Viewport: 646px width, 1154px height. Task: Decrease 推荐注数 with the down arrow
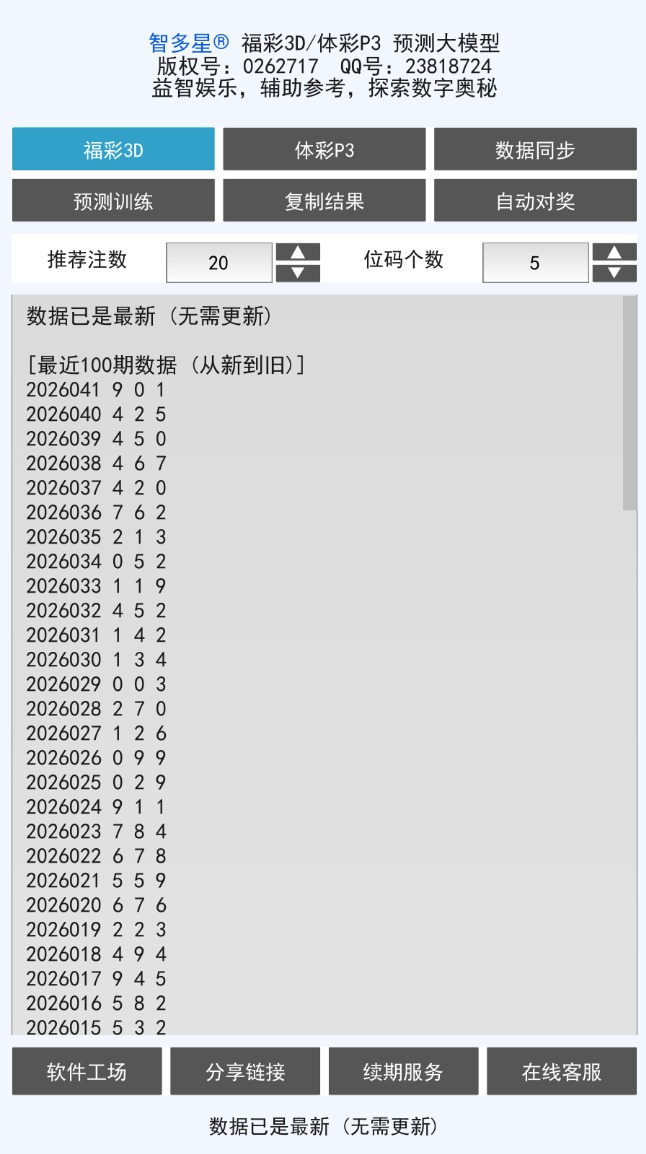[297, 273]
